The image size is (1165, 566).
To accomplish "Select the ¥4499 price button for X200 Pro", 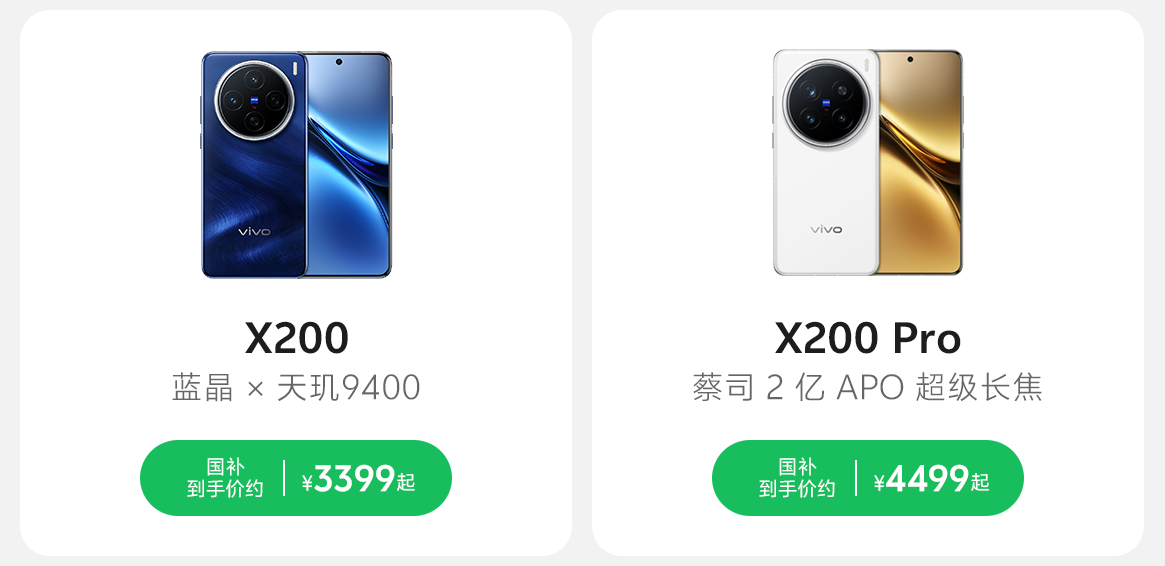I will pos(867,479).
